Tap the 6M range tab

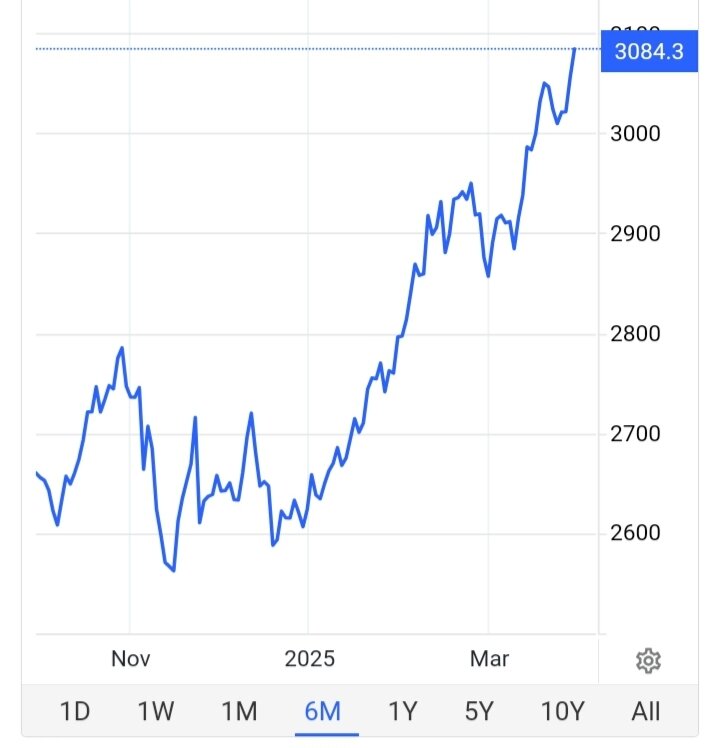(x=322, y=712)
